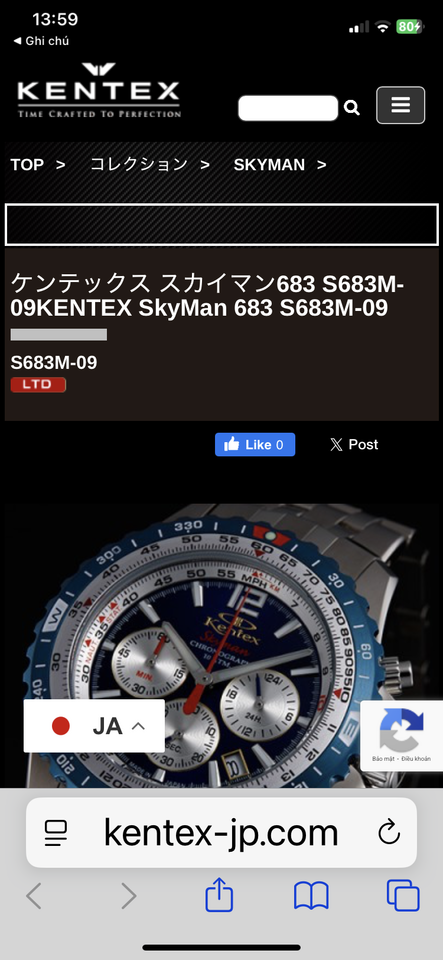The width and height of the screenshot is (443, 960).
Task: Go to TOP breadcrumb link
Action: pos(27,165)
